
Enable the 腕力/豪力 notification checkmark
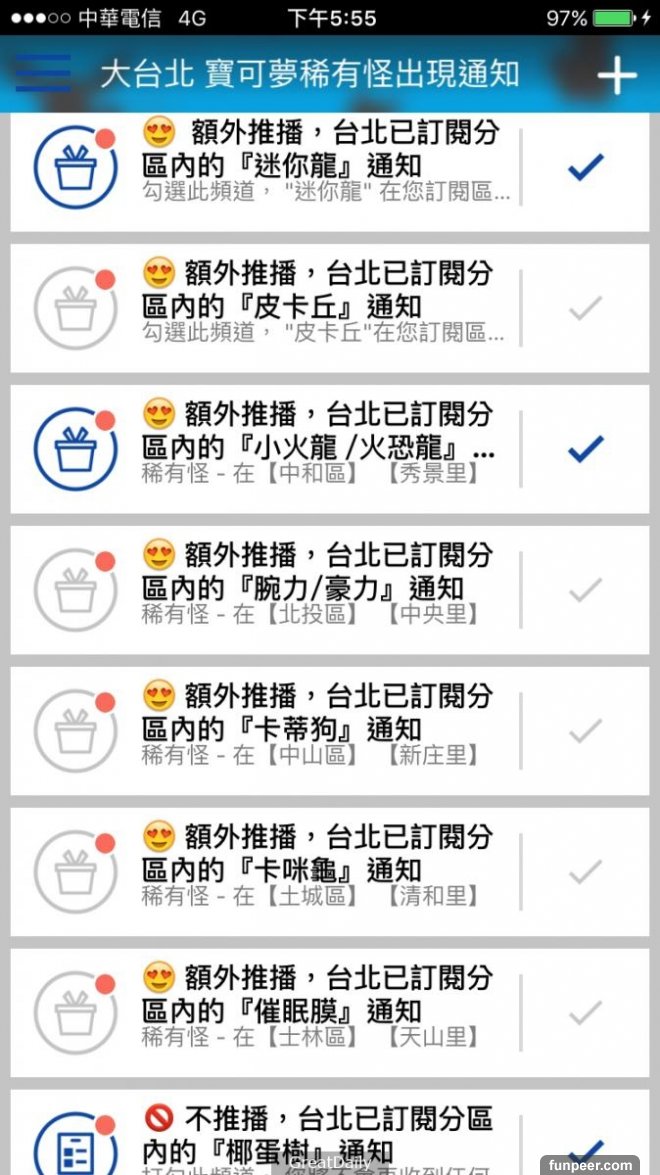[x=585, y=590]
